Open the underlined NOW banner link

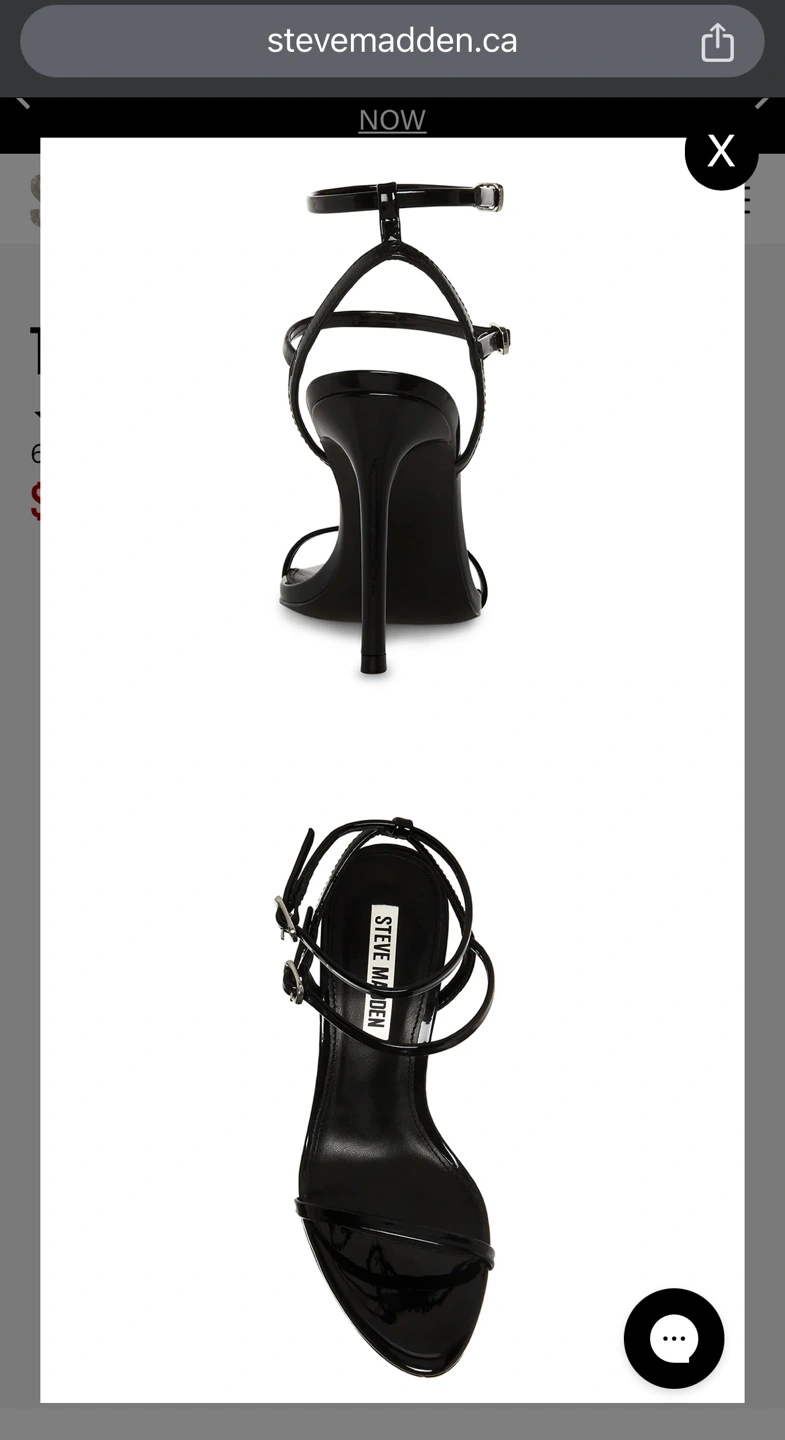coord(392,120)
